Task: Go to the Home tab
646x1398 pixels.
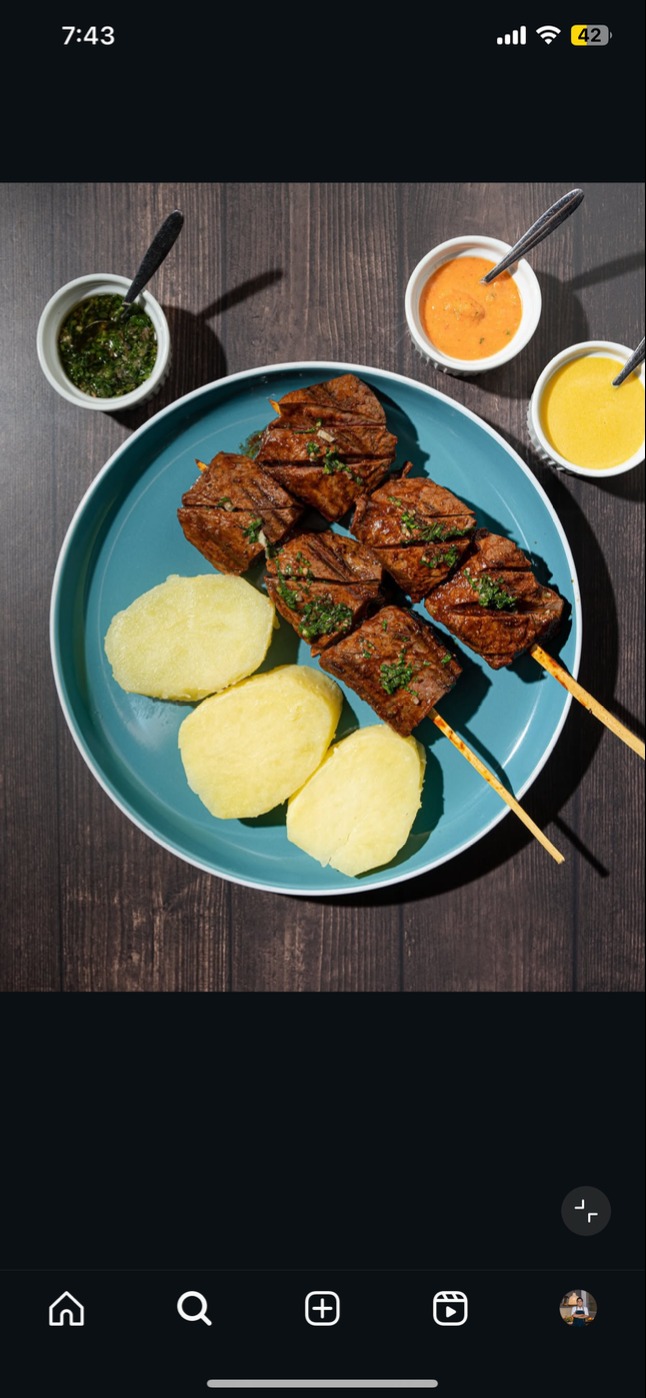Action: pyautogui.click(x=67, y=1308)
